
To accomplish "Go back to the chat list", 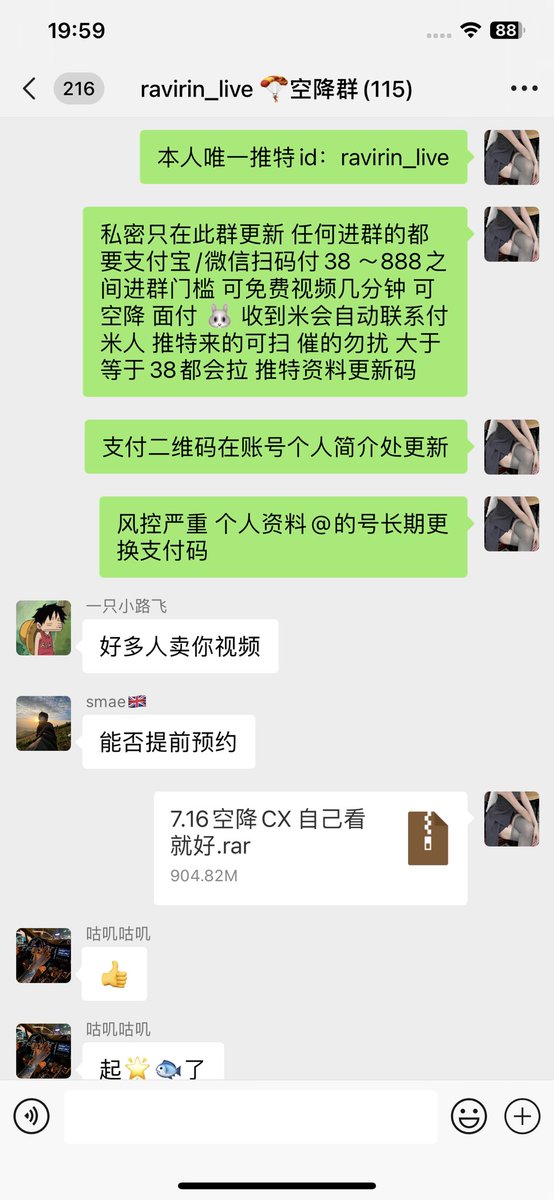I will click(x=29, y=89).
